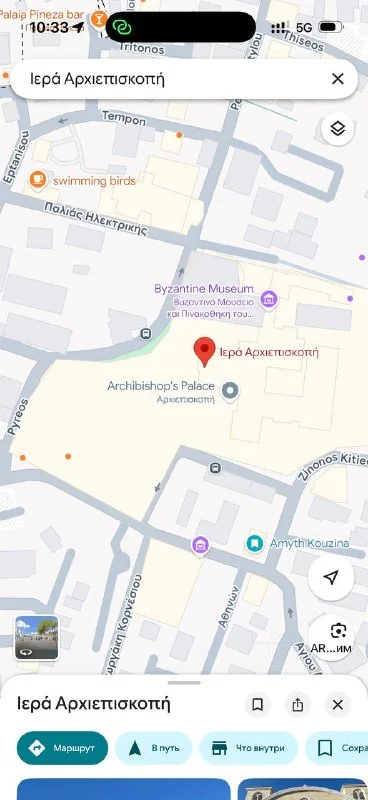
Task: Start navigation with В путь
Action: point(154,748)
